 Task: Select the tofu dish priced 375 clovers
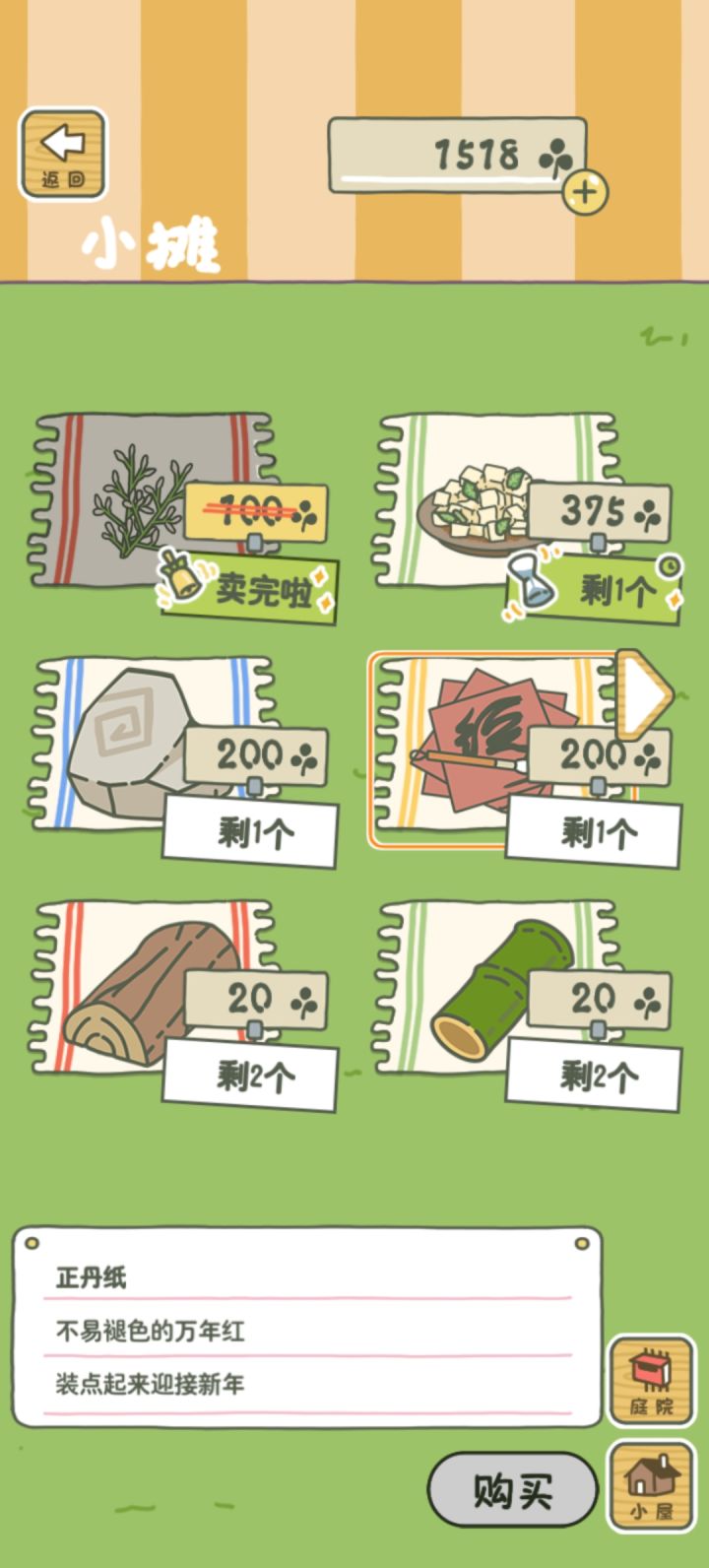coord(473,492)
